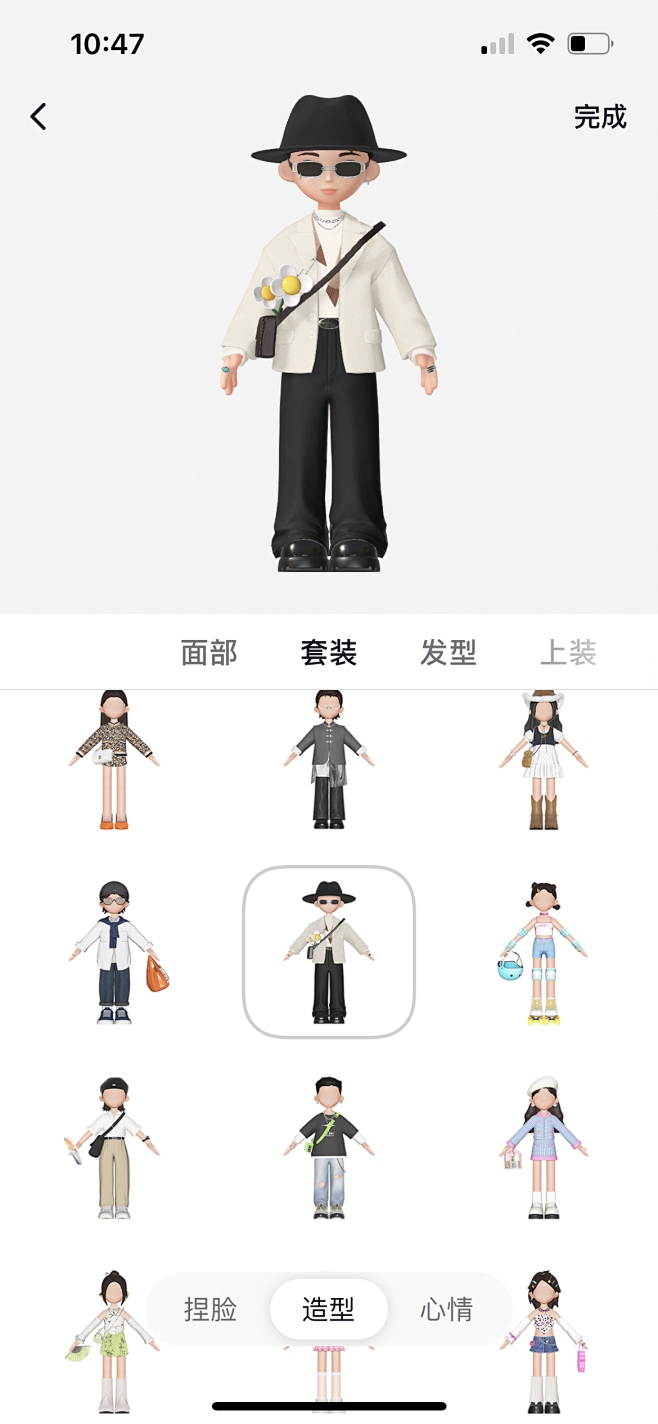This screenshot has height=1424, width=658.
Task: Select the black hat white blazer outfit
Action: (329, 952)
